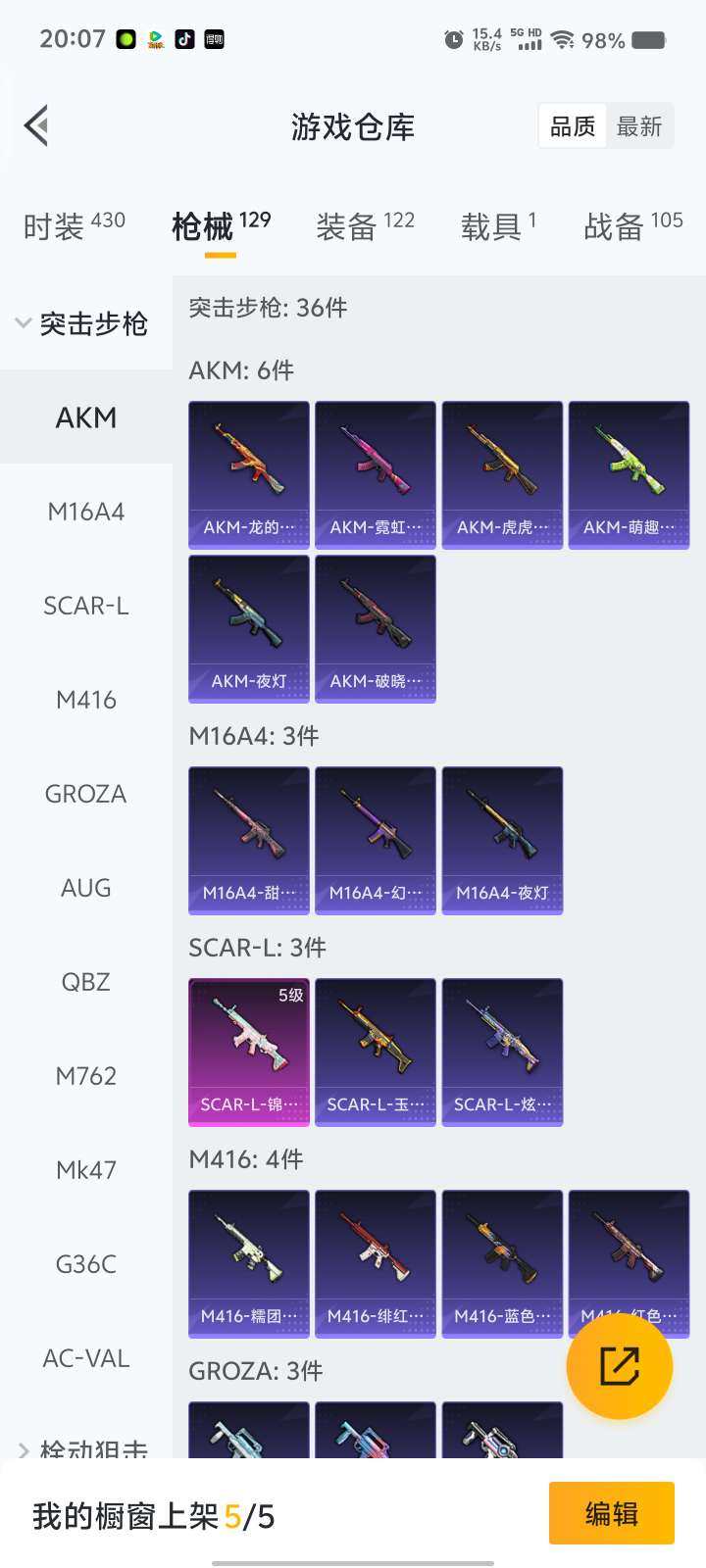Switch to the 战备 tab

tap(632, 225)
